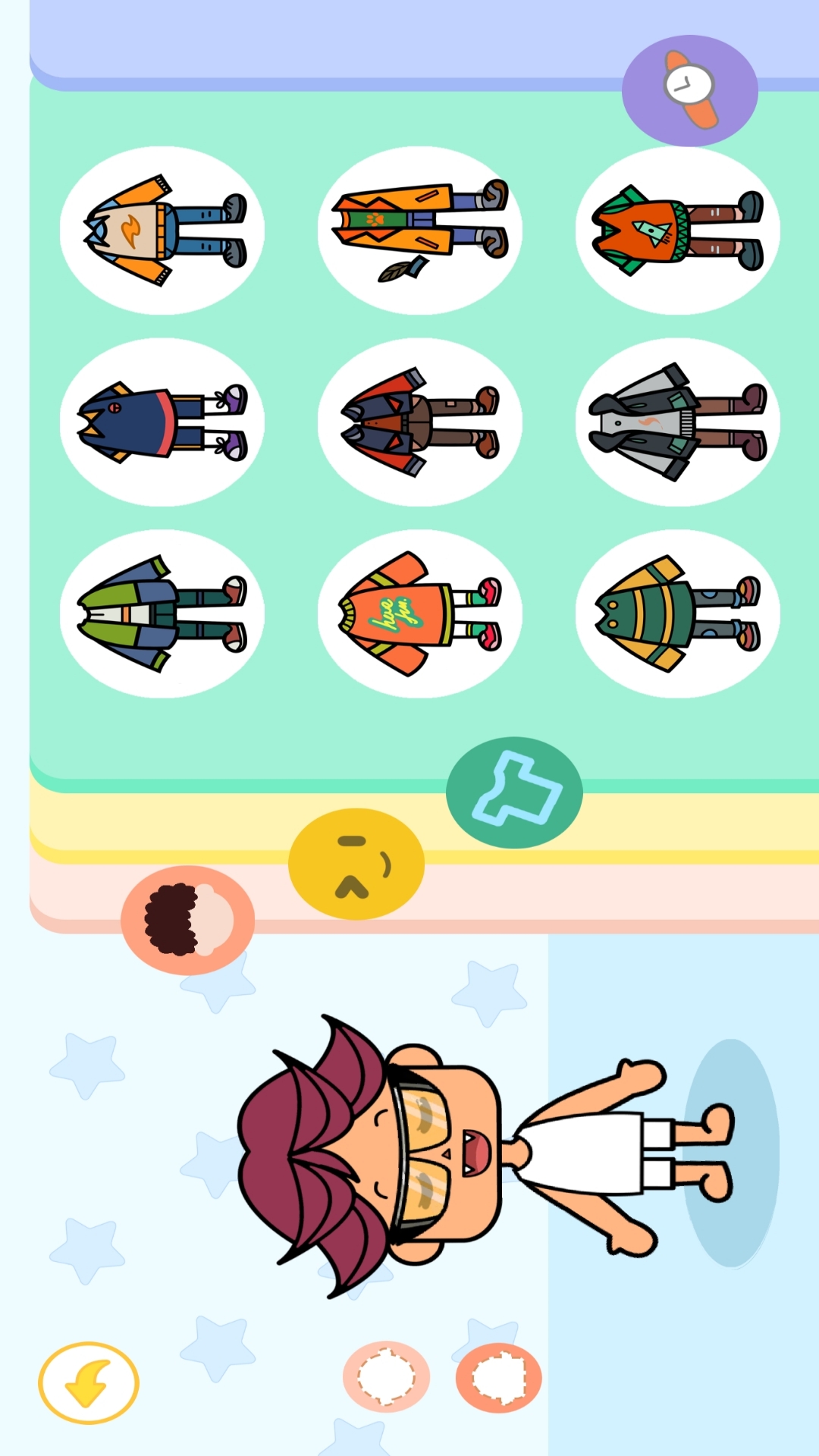Choose the long orange coat paw-print outfit
Image resolution: width=819 pixels, height=1456 pixels.
click(420, 231)
